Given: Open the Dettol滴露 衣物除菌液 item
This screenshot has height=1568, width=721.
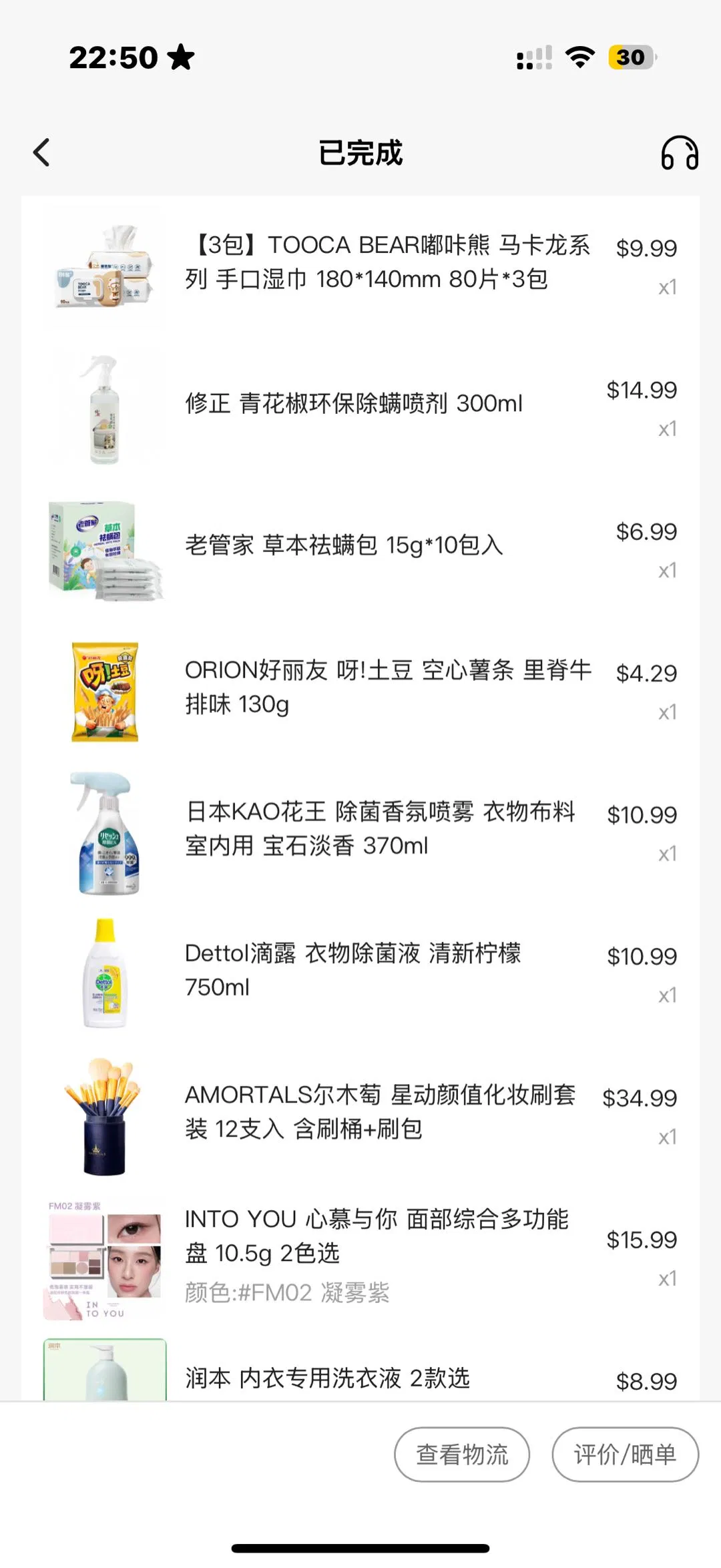Looking at the screenshot, I should tap(352, 970).
